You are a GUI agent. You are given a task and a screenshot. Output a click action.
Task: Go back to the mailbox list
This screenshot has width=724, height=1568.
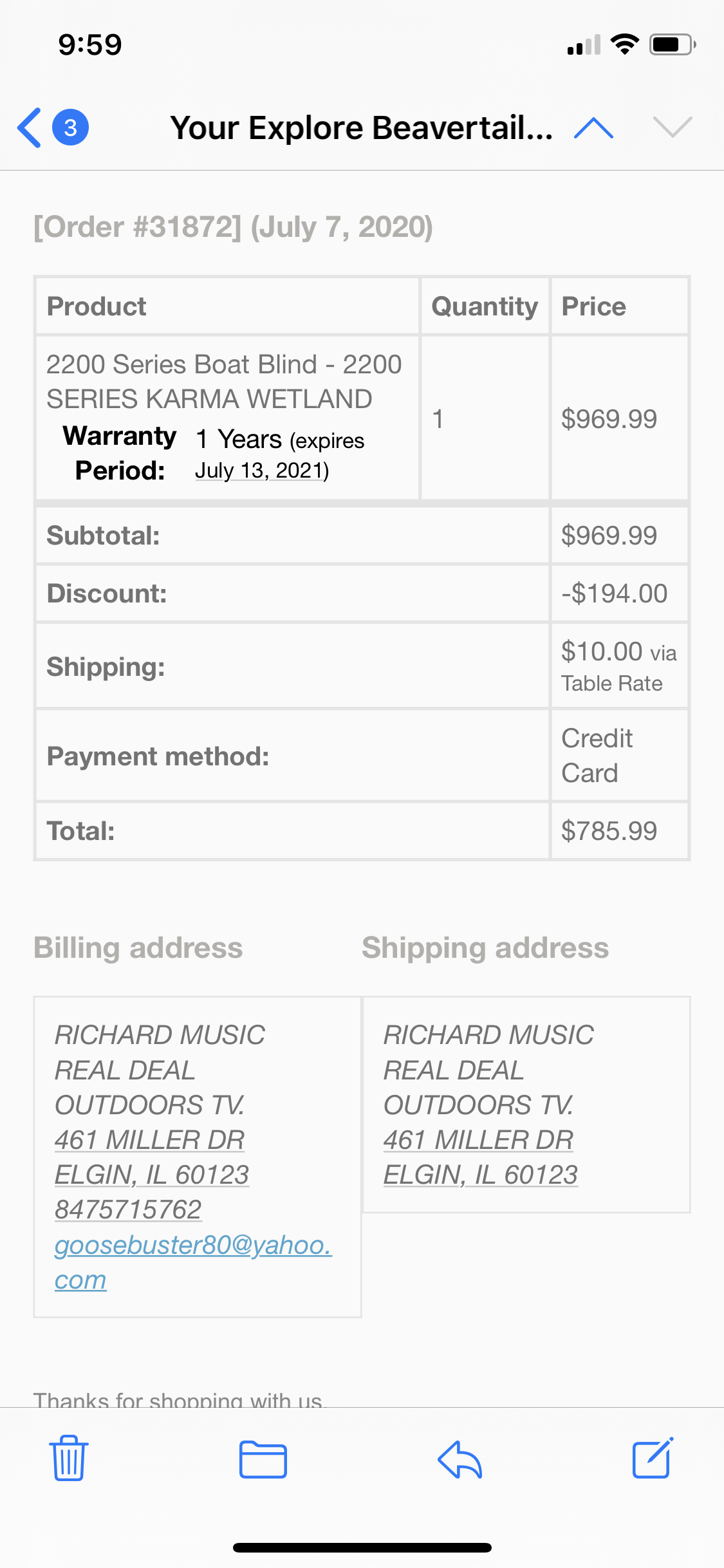pyautogui.click(x=53, y=127)
